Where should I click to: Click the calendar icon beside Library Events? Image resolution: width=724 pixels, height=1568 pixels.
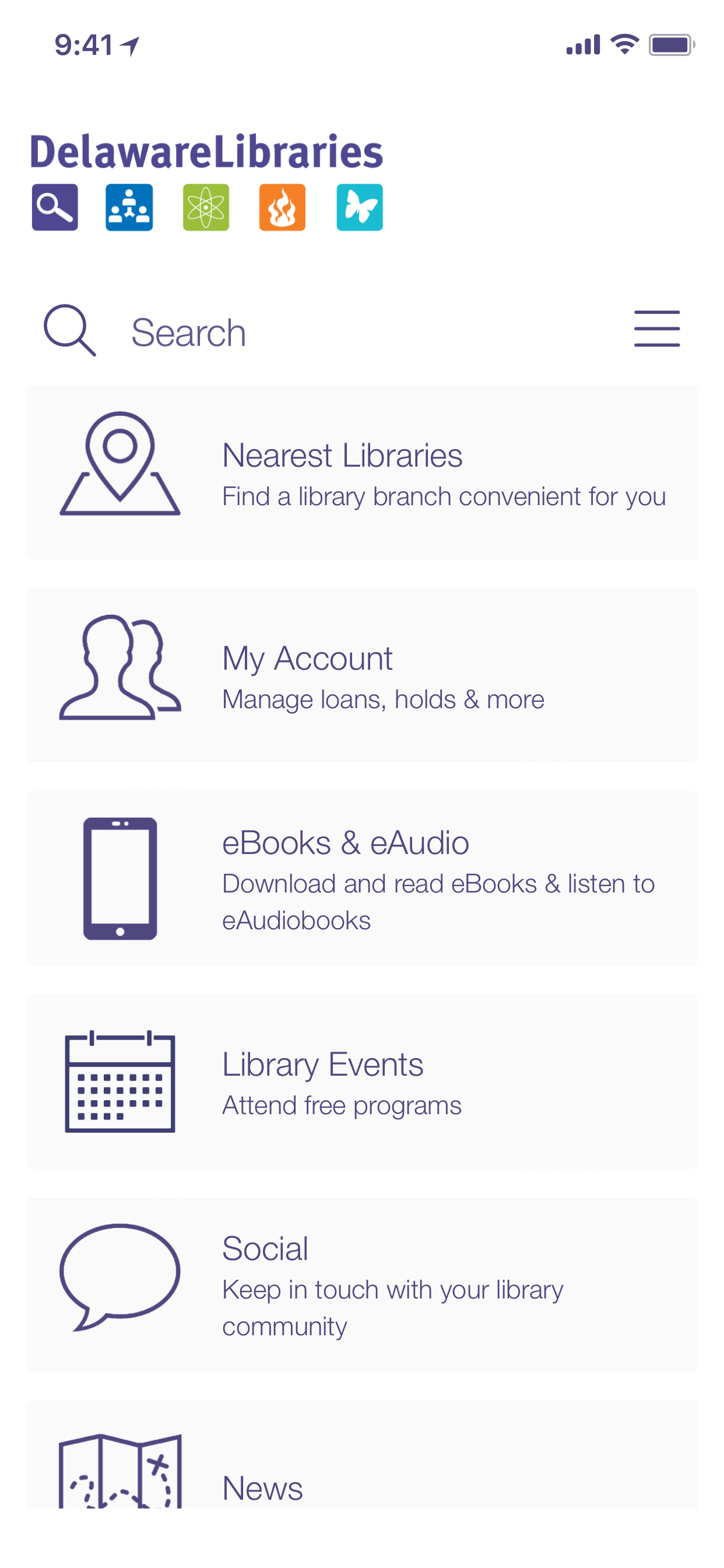[120, 1080]
